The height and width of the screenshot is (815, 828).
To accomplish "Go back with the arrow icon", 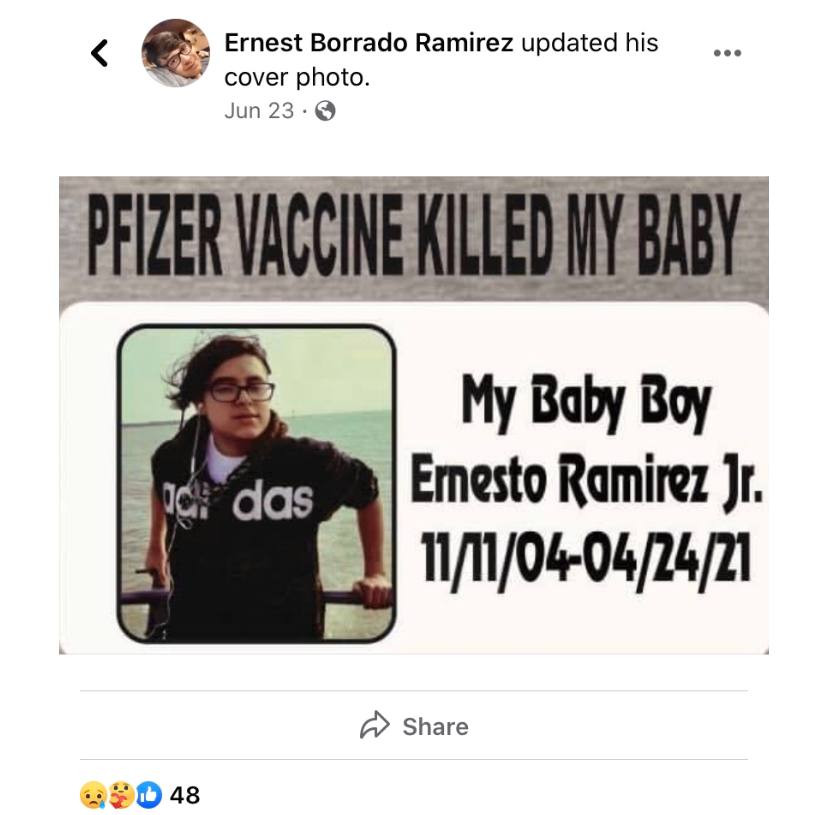I will point(99,53).
